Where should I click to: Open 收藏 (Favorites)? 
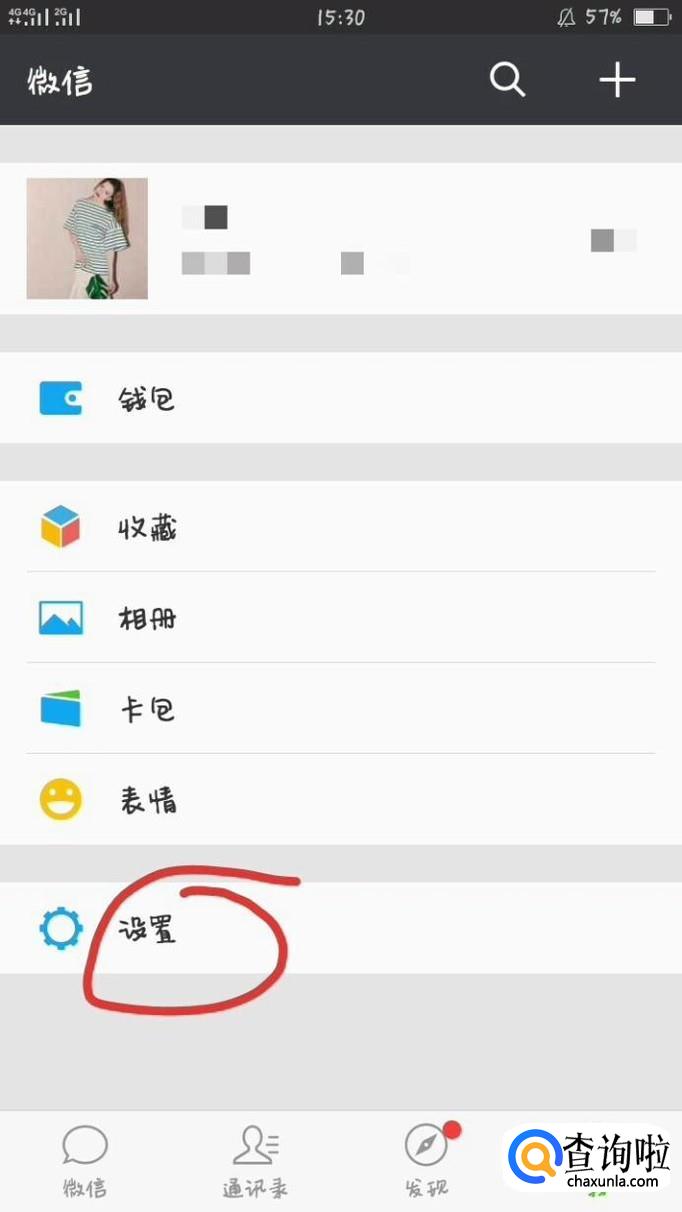341,526
